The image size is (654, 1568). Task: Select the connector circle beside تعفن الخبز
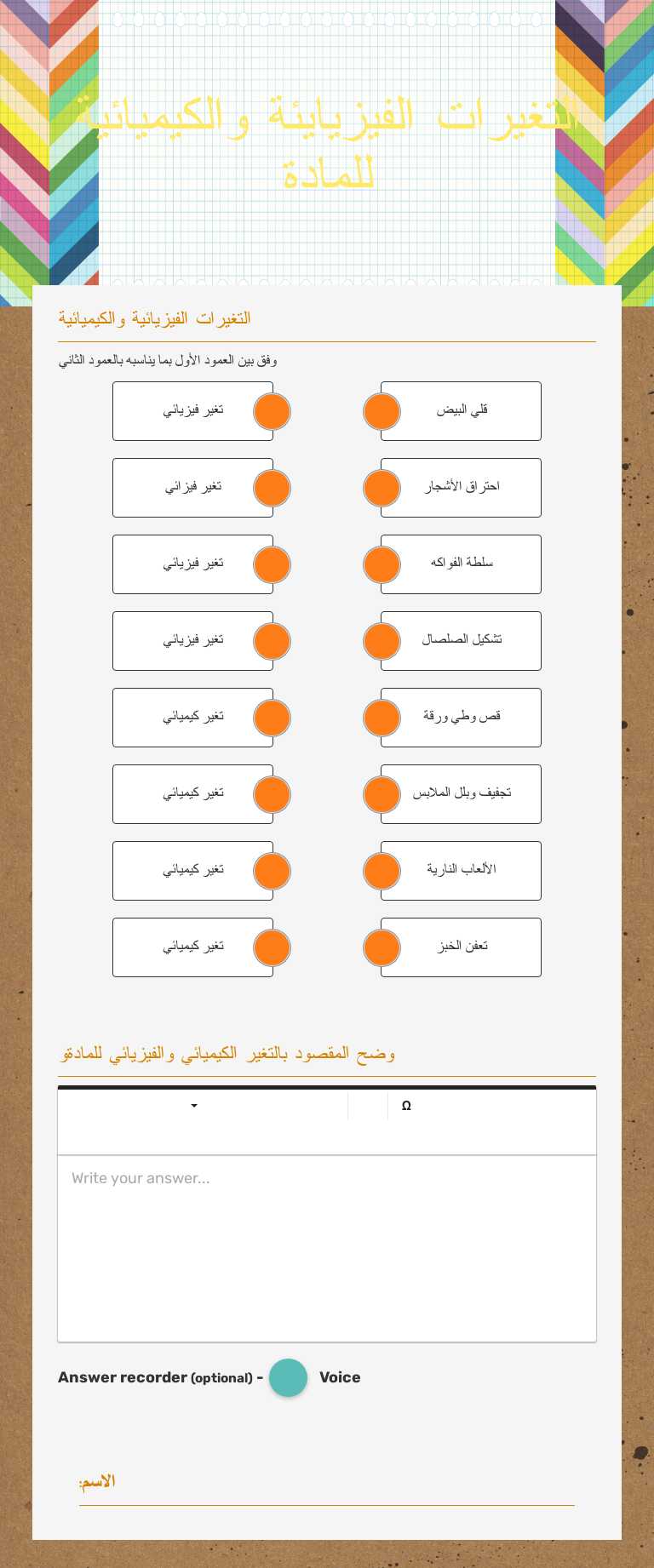tap(381, 947)
